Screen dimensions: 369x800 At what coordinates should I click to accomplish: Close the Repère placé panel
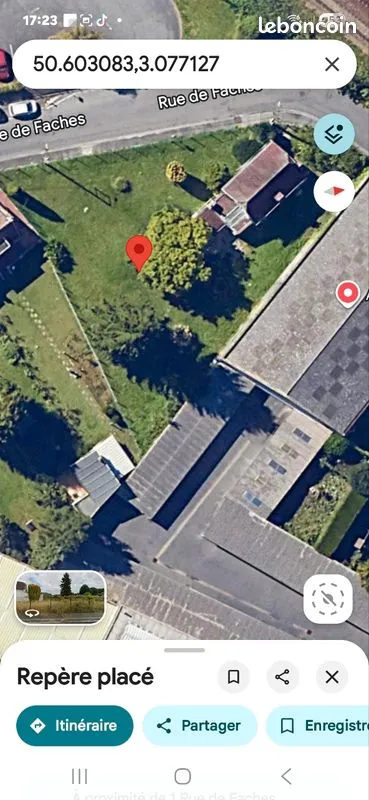coord(332,677)
